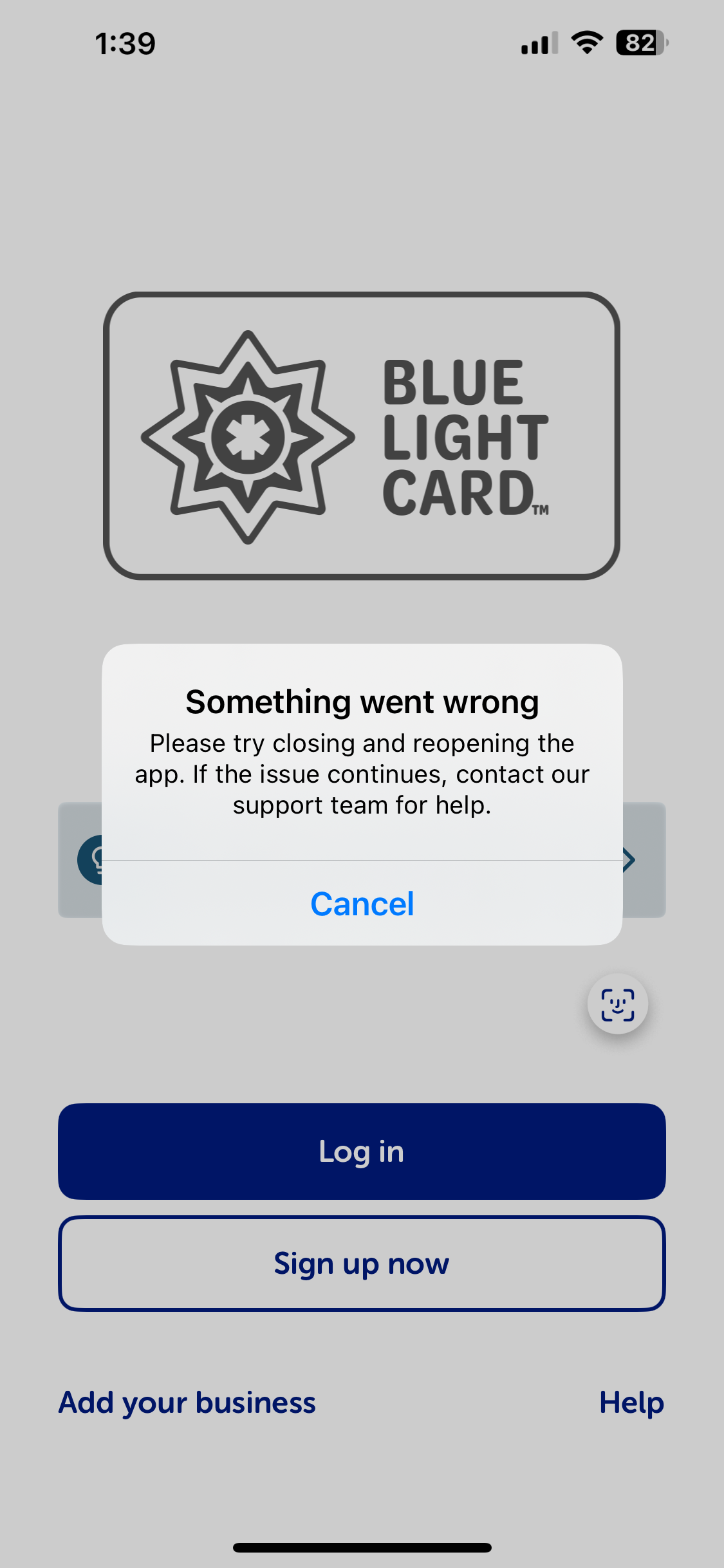The height and width of the screenshot is (1568, 724).
Task: Tap Sign up now
Action: point(362,1264)
